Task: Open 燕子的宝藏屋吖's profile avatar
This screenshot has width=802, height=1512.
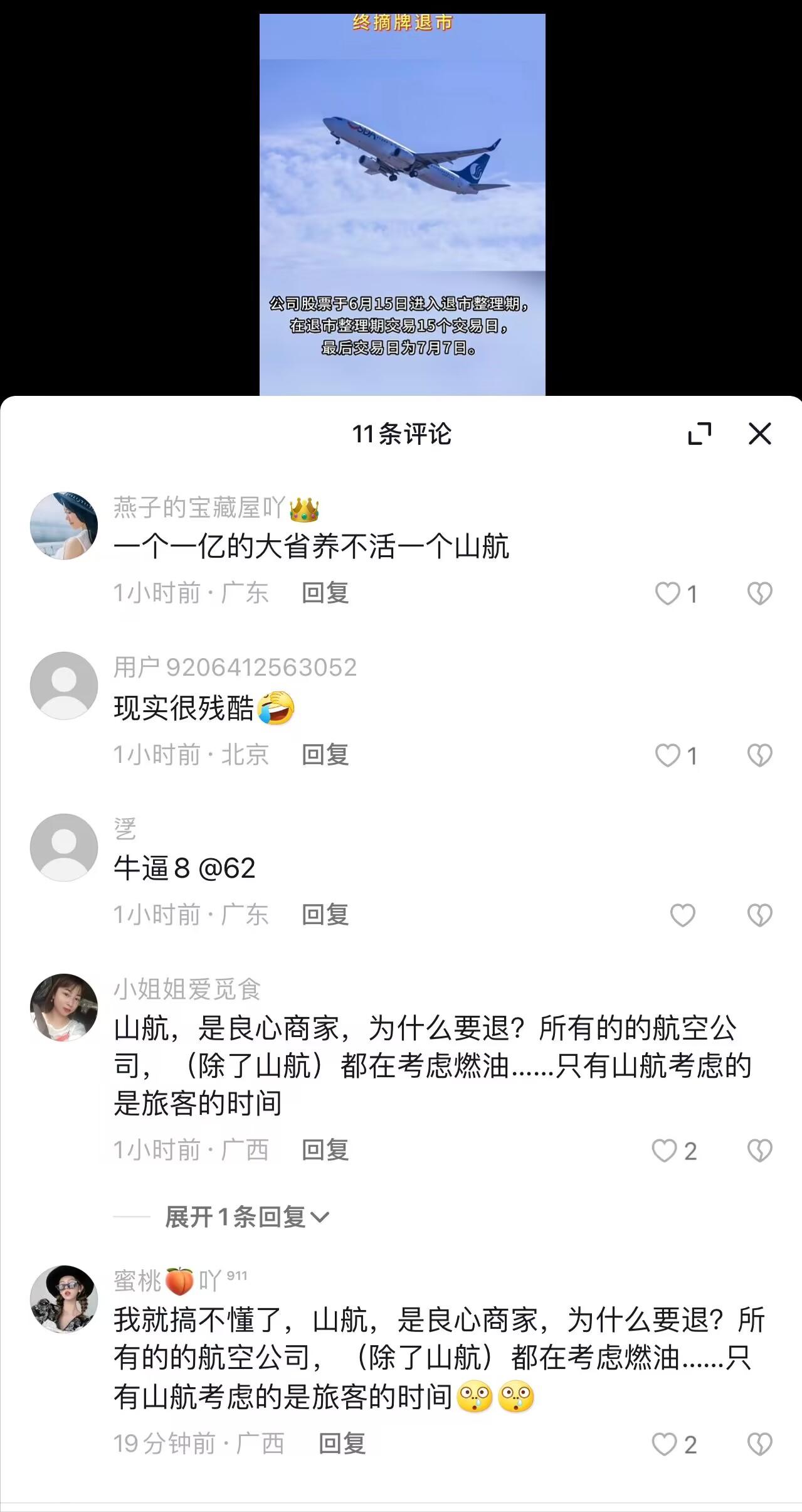Action: pos(63,525)
